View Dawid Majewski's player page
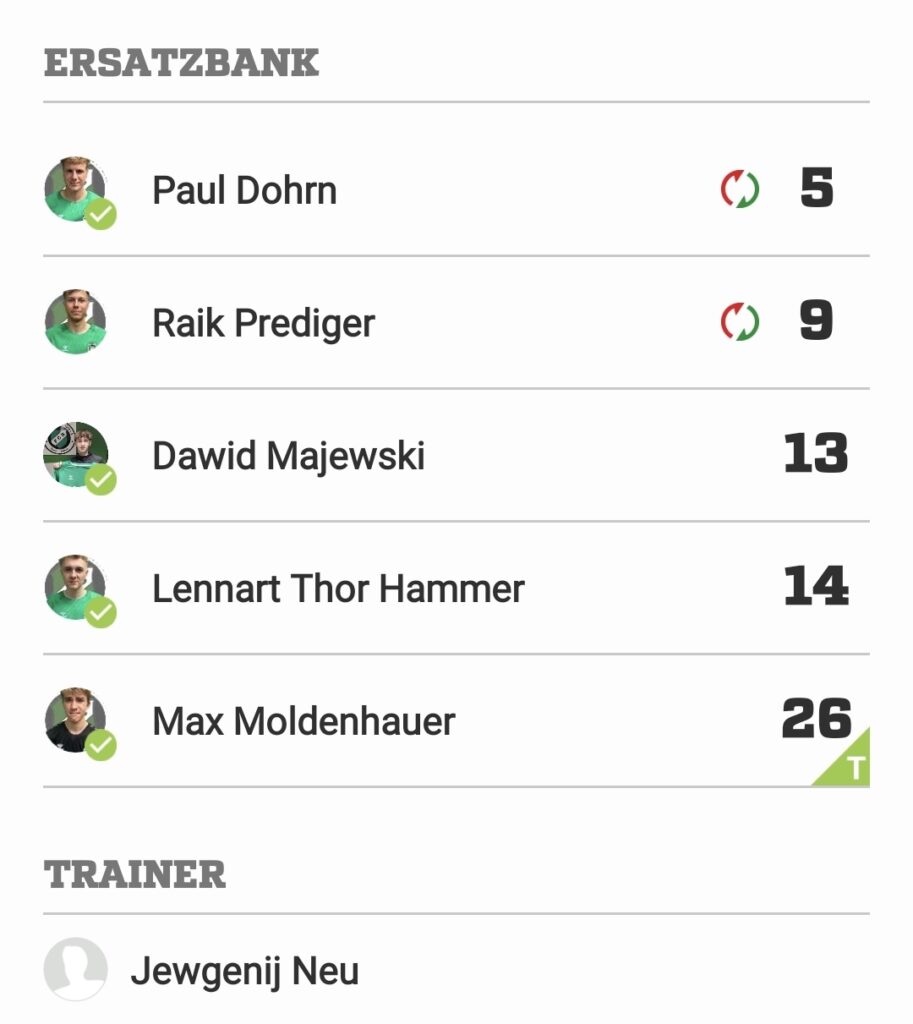This screenshot has width=913, height=1024. tap(288, 456)
